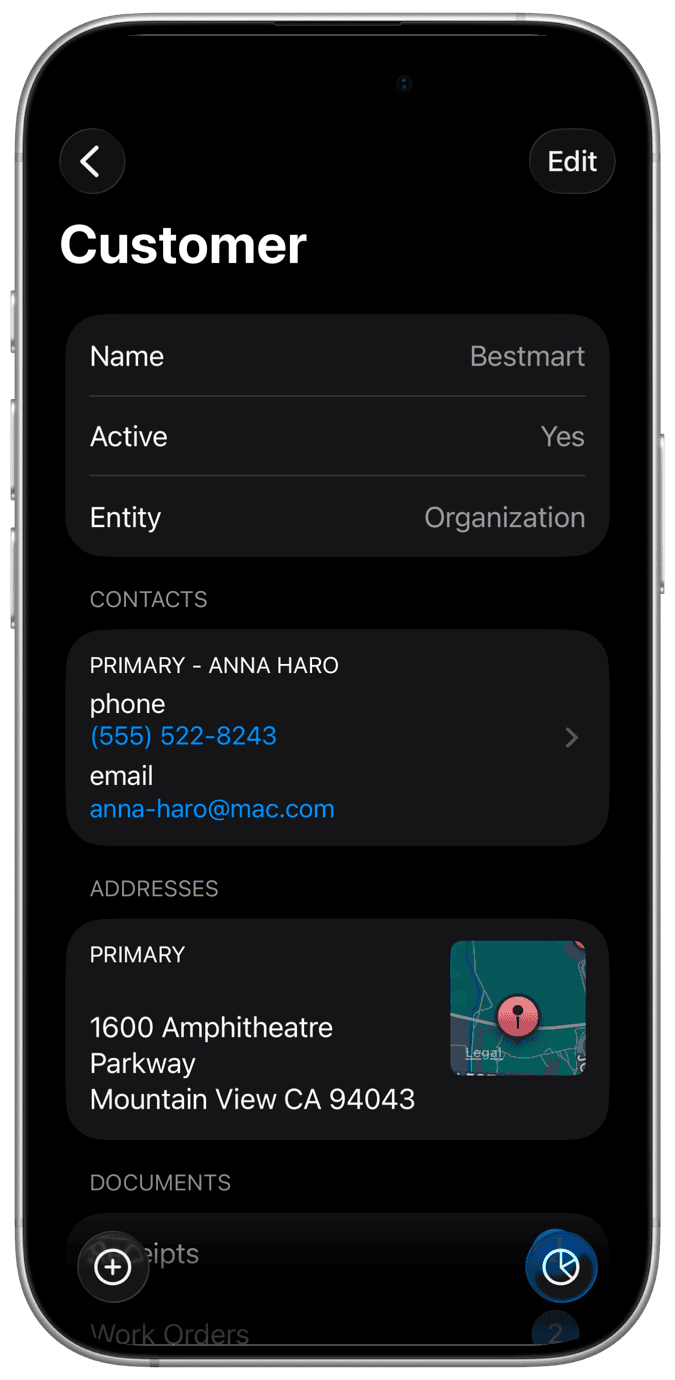Open the pie chart button

pyautogui.click(x=561, y=1267)
